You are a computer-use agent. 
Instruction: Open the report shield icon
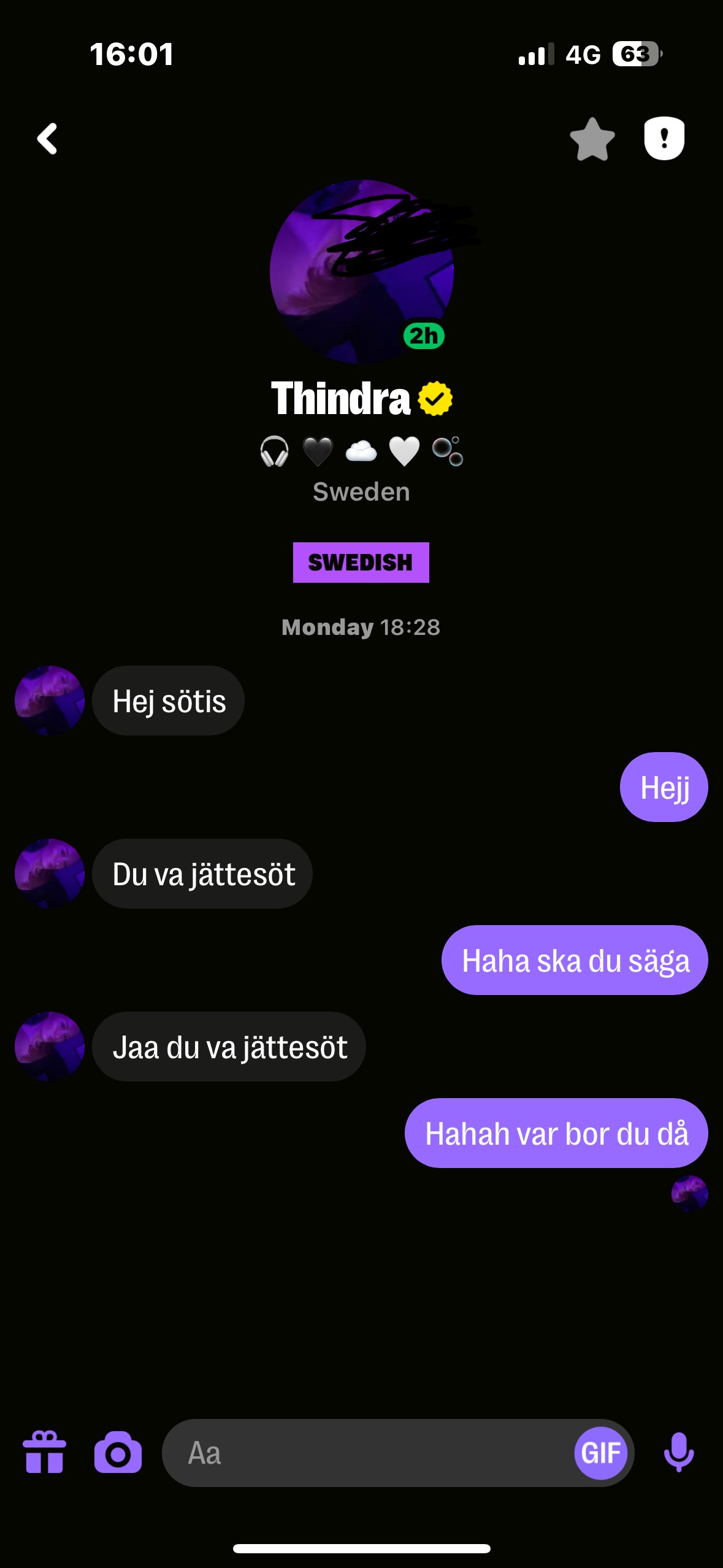click(664, 139)
